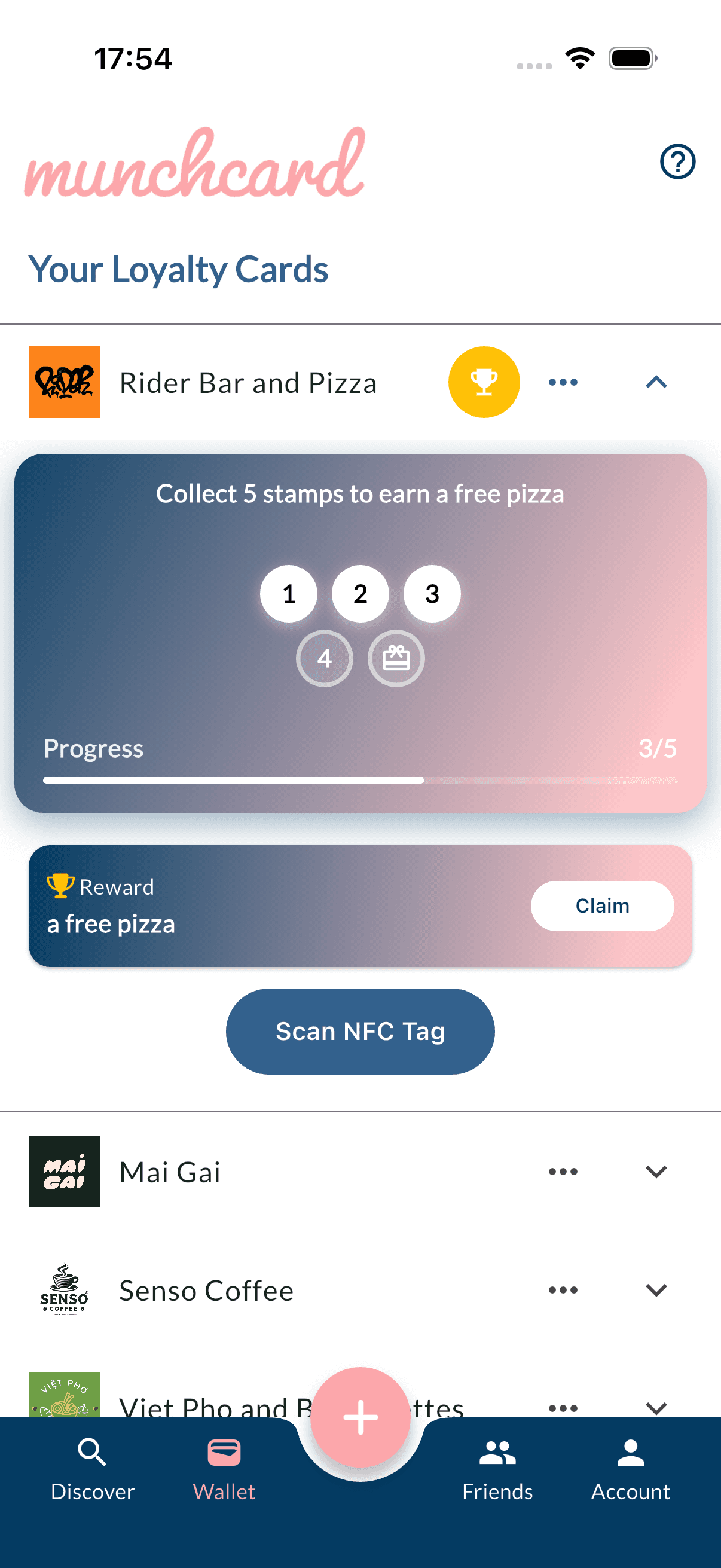This screenshot has height=1568, width=721.
Task: Claim the free pizza reward
Action: [602, 906]
